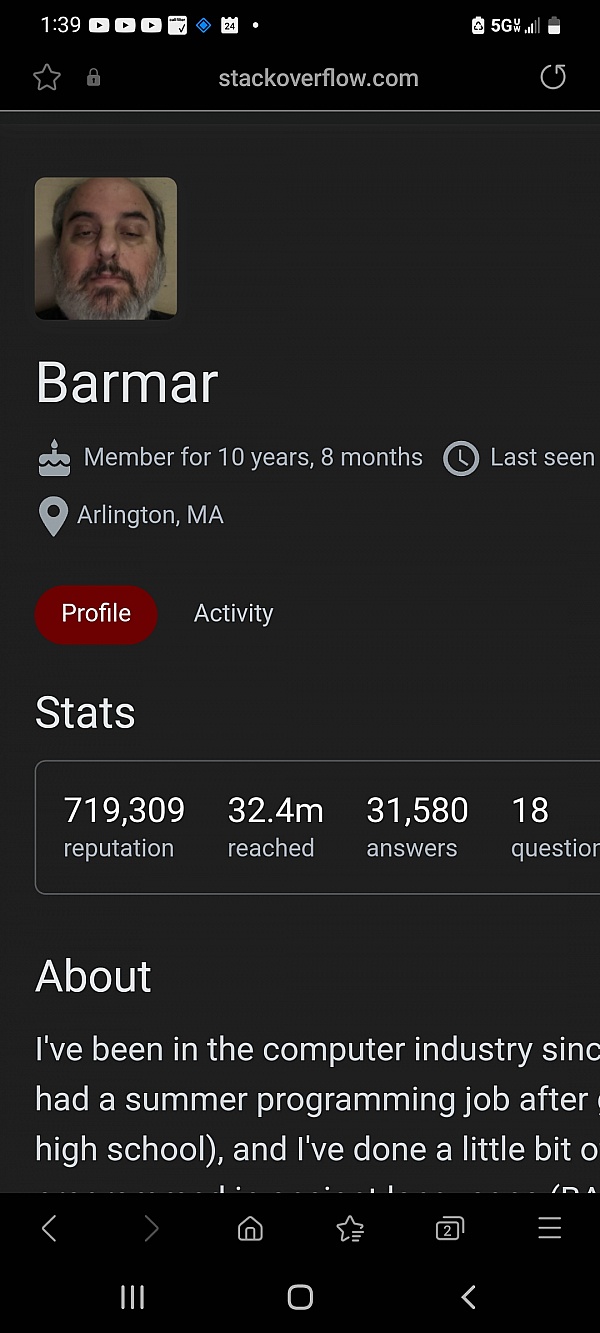The image size is (600, 1333).
Task: Open the browser home page
Action: [250, 1228]
